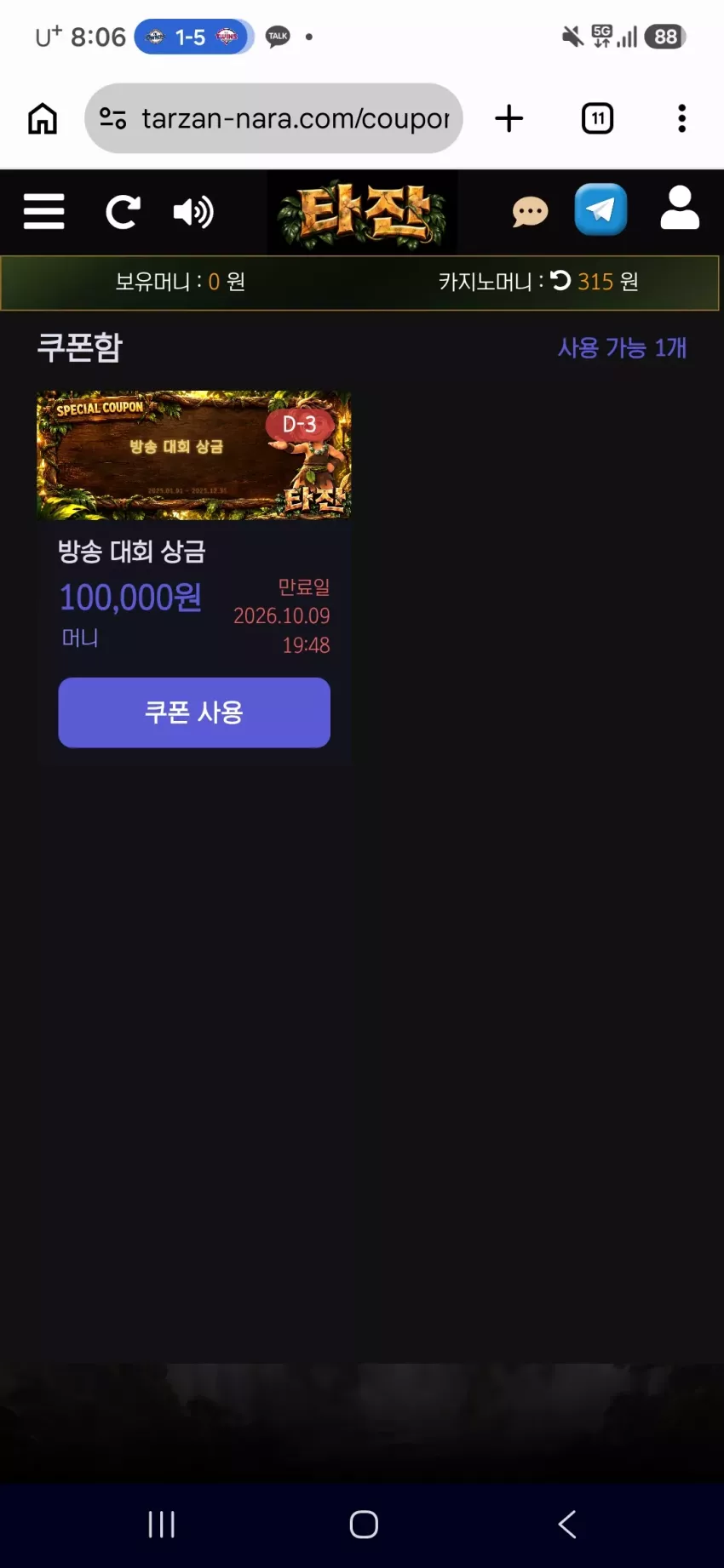Screen dimensions: 724x1568
Task: Mute the site sound speaker icon
Action: 193,212
